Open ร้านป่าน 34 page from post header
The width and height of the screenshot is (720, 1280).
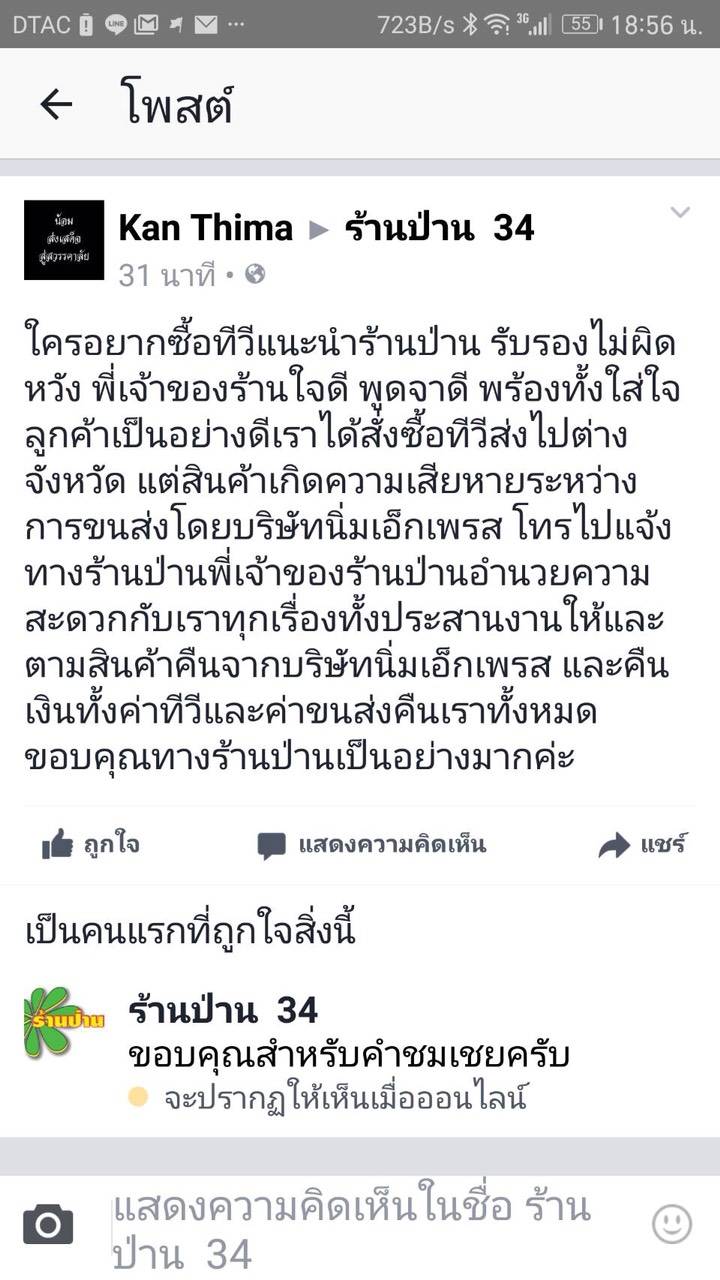(439, 228)
